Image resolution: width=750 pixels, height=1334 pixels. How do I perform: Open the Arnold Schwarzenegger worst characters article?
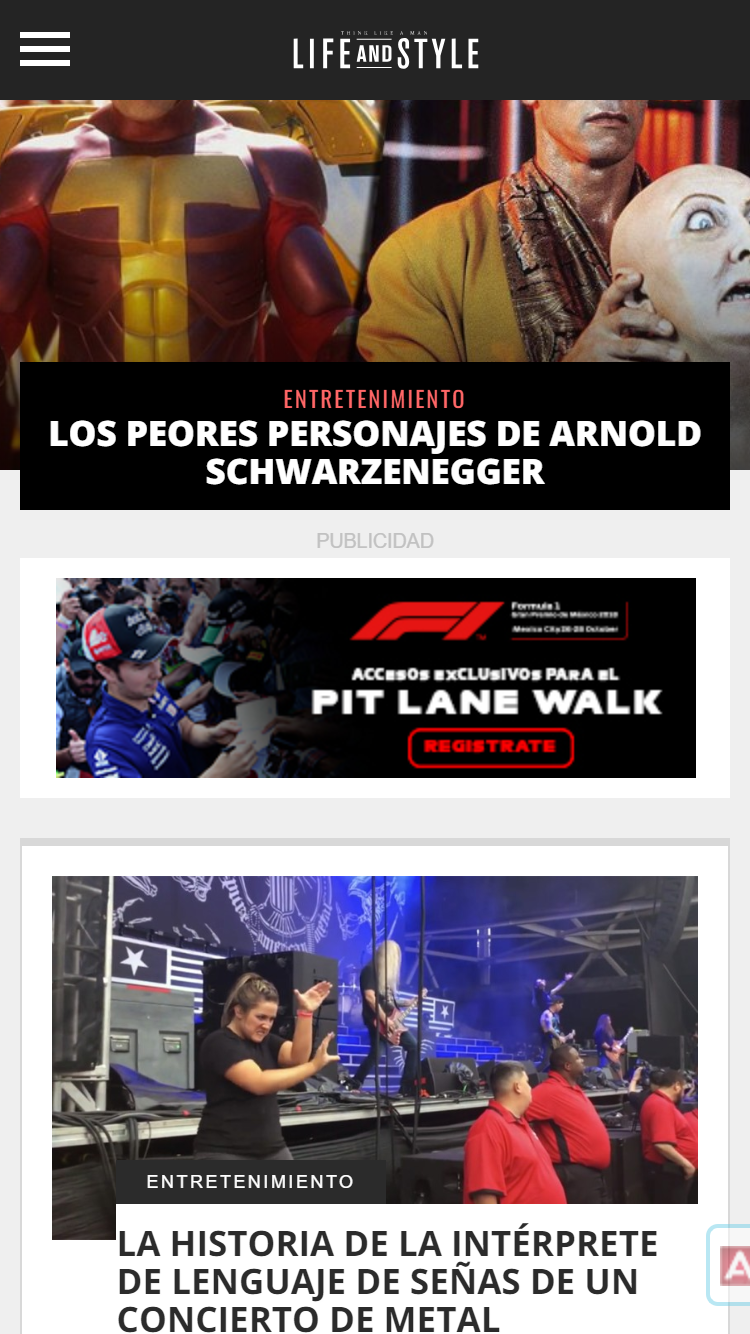click(375, 452)
